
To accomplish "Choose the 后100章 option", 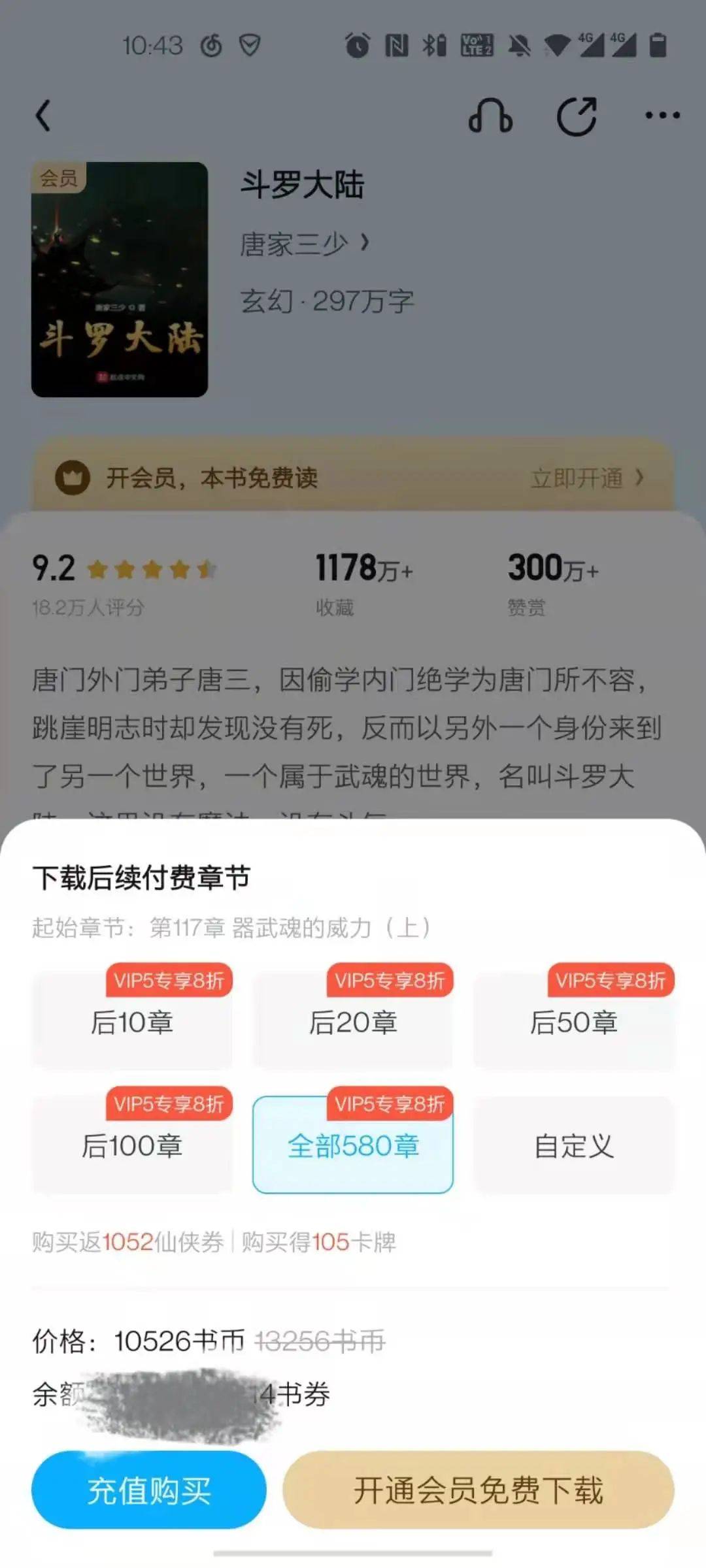I will [132, 1145].
